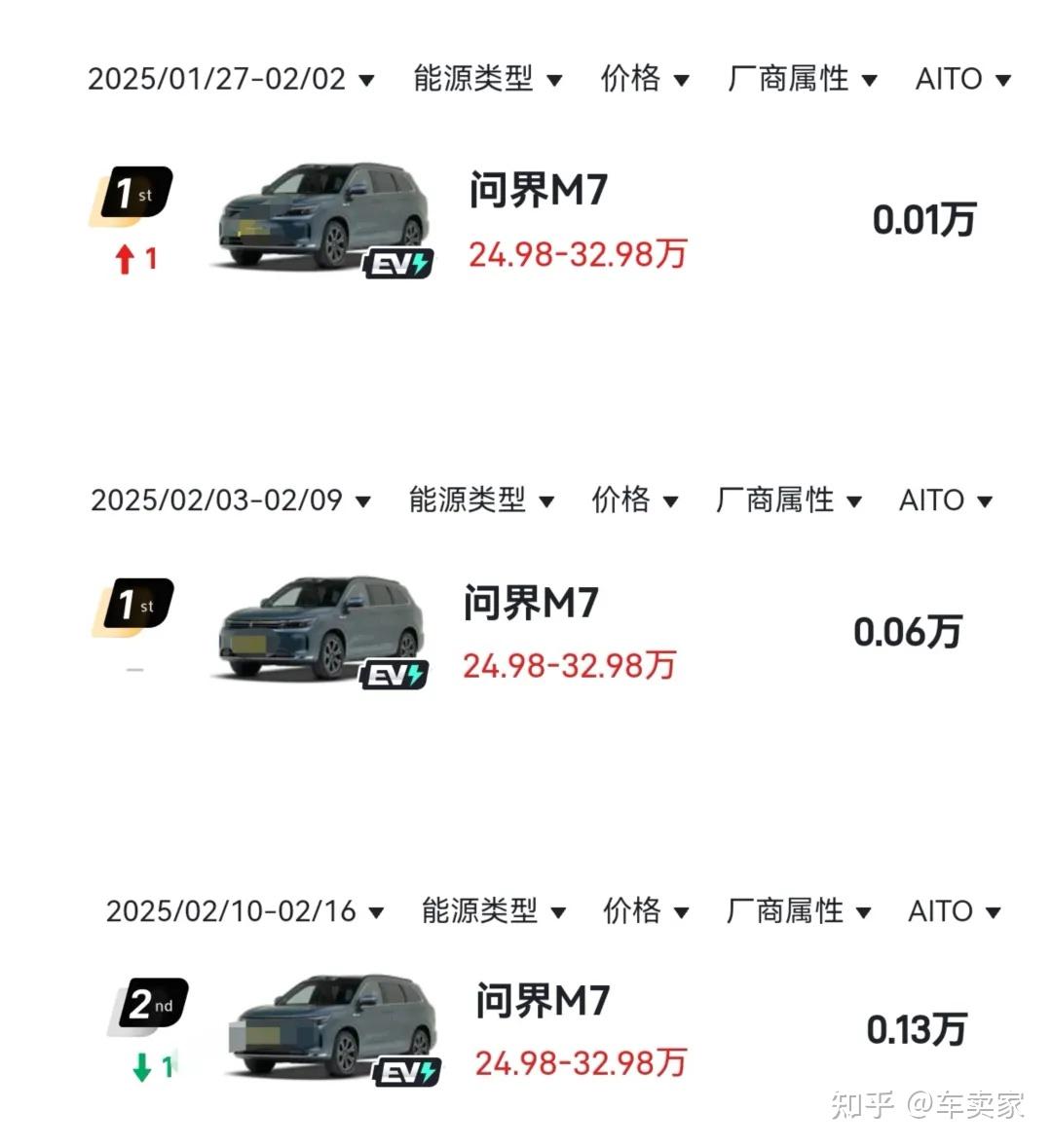Click the 24.98-32.98万 price range link
This screenshot has width=1052, height=1148.
[x=577, y=255]
